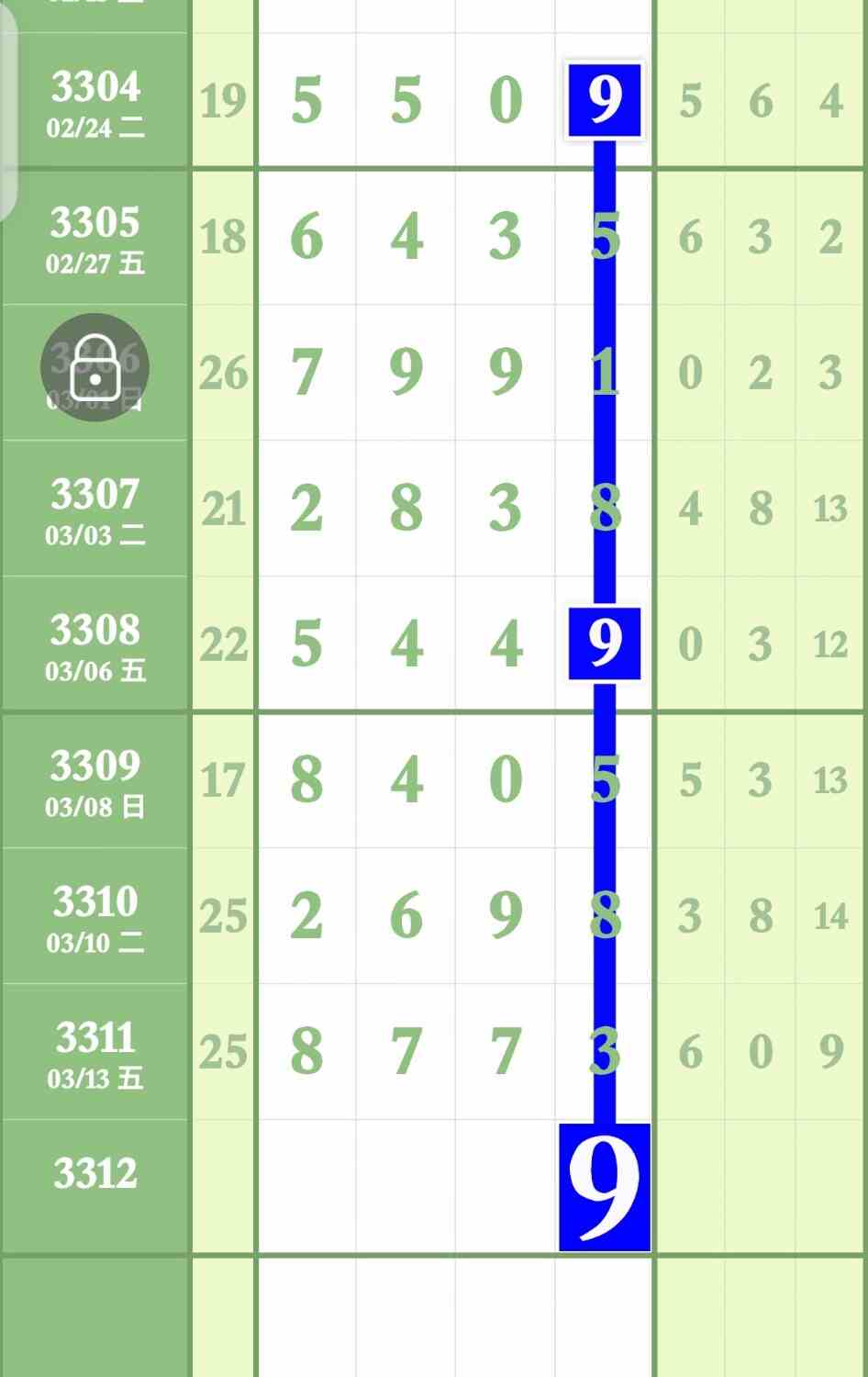The height and width of the screenshot is (1377, 868).
Task: Tap the marked 9 in row 3308
Action: tap(604, 644)
